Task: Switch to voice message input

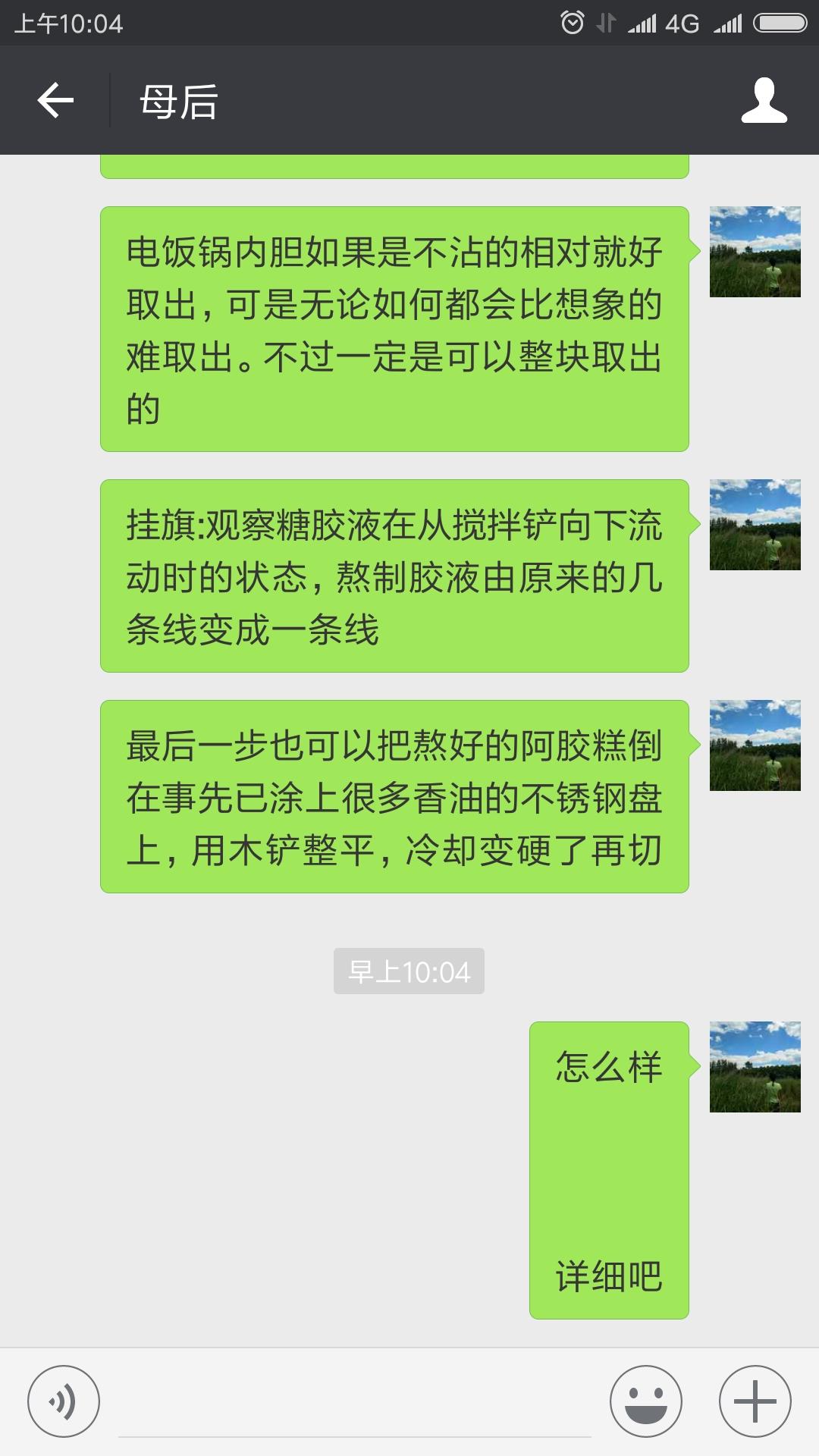Action: point(64,1401)
